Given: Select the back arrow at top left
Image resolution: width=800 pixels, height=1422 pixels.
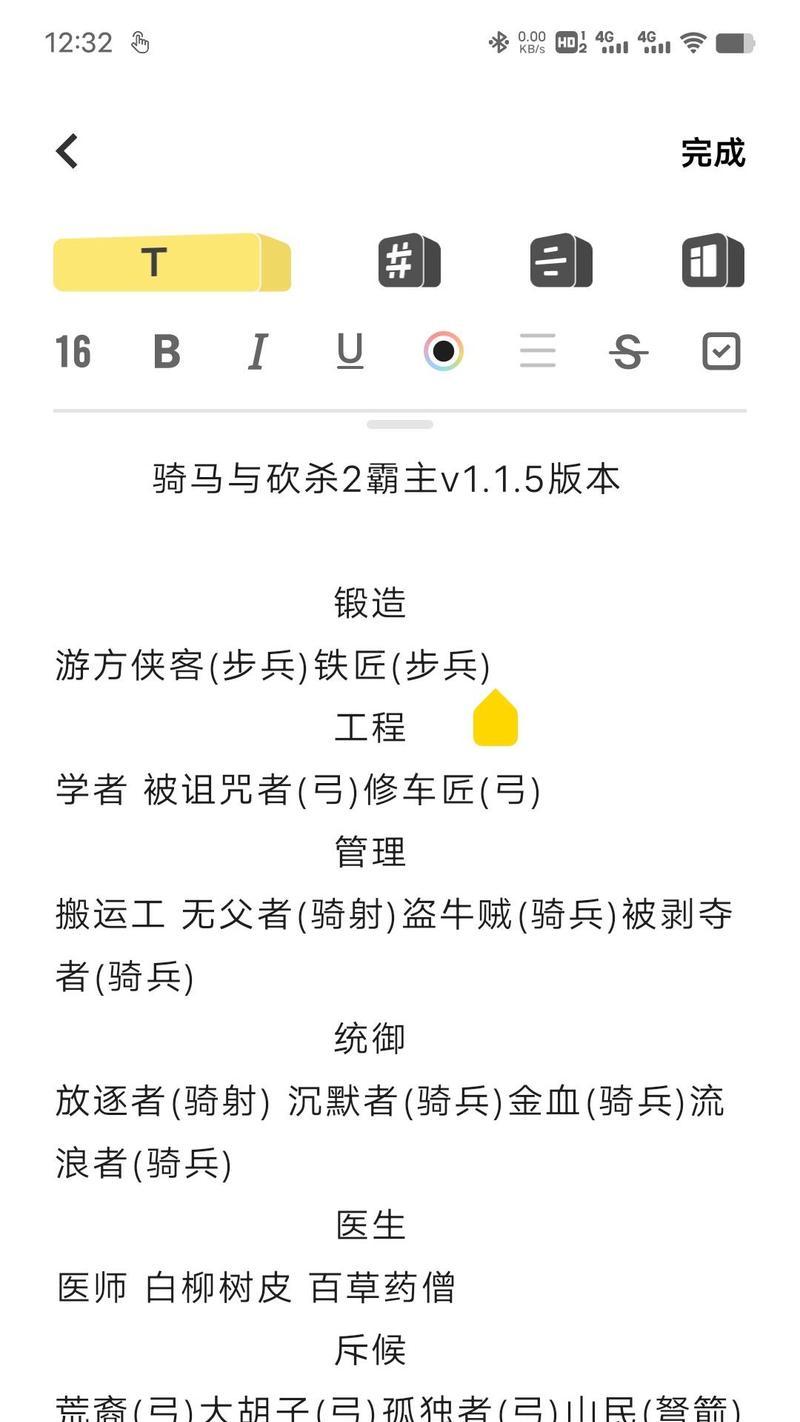Looking at the screenshot, I should tap(66, 150).
